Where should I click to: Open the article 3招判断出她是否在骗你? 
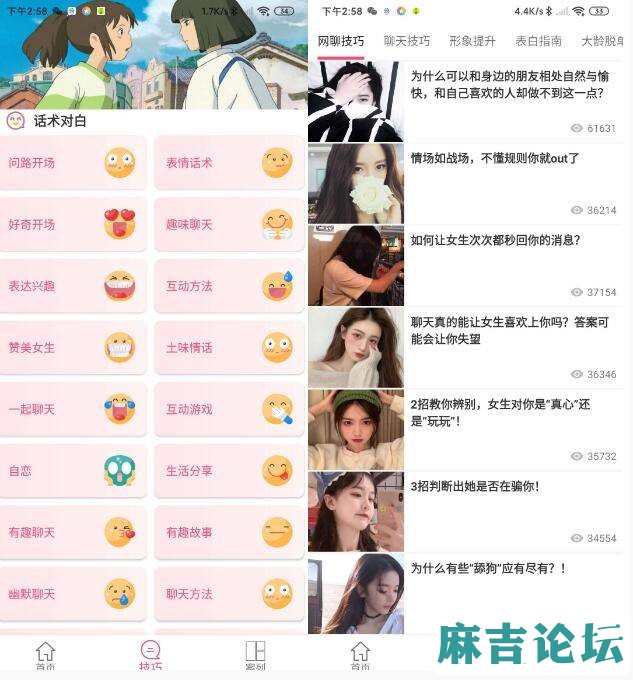[x=475, y=487]
